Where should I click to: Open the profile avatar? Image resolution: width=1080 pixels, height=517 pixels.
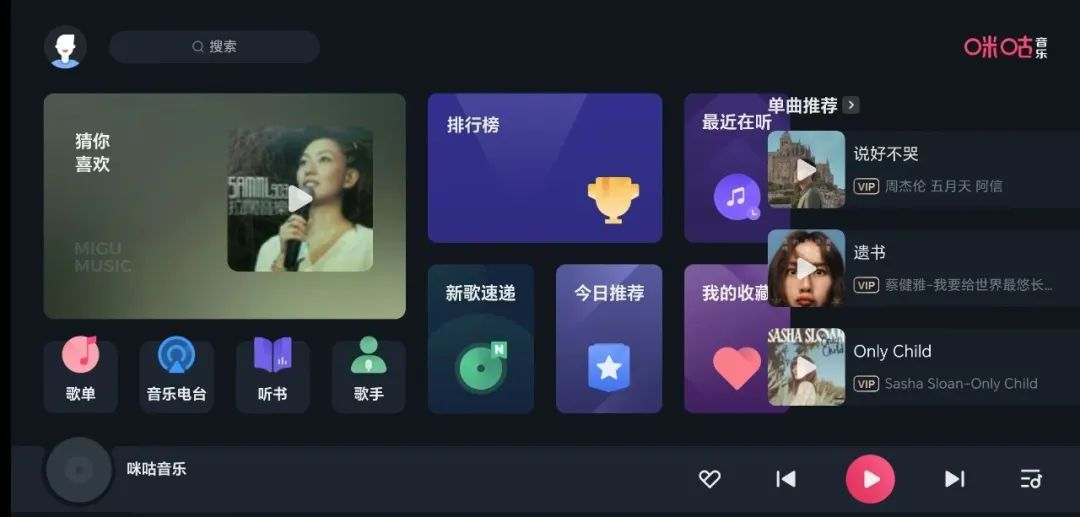(65, 47)
